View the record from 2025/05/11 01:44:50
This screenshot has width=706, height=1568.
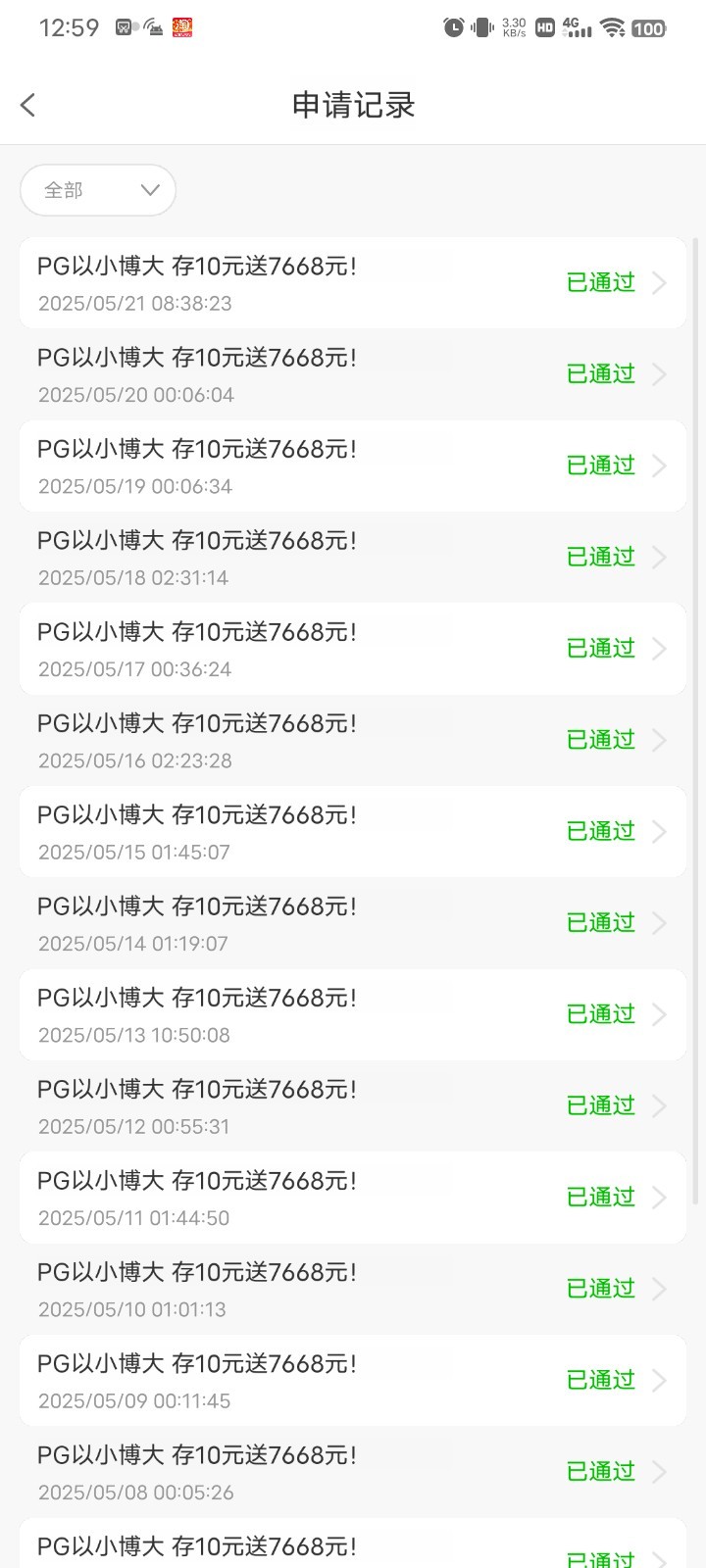click(x=353, y=1198)
